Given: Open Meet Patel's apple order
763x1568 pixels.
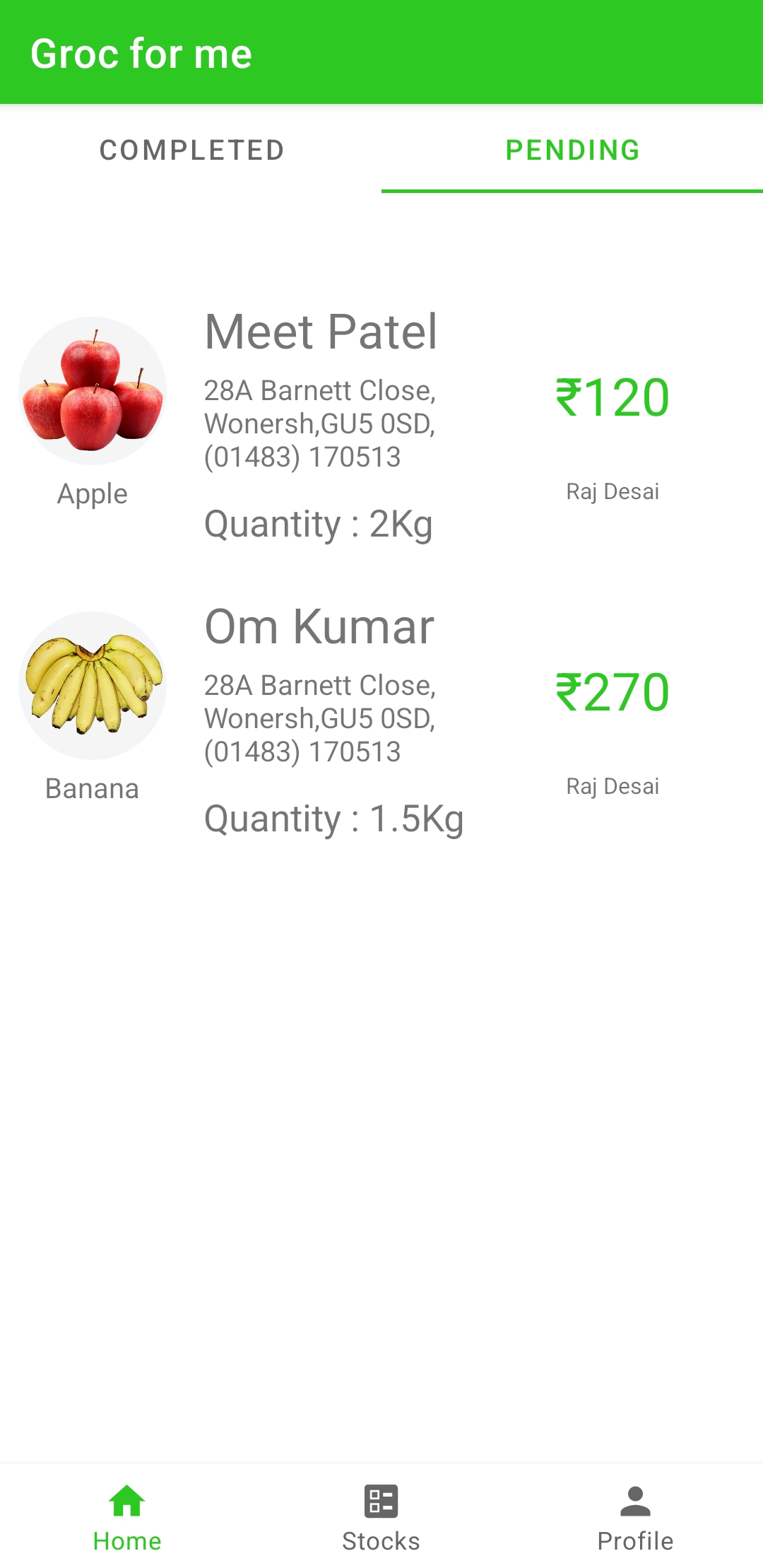Looking at the screenshot, I should 321,424.
